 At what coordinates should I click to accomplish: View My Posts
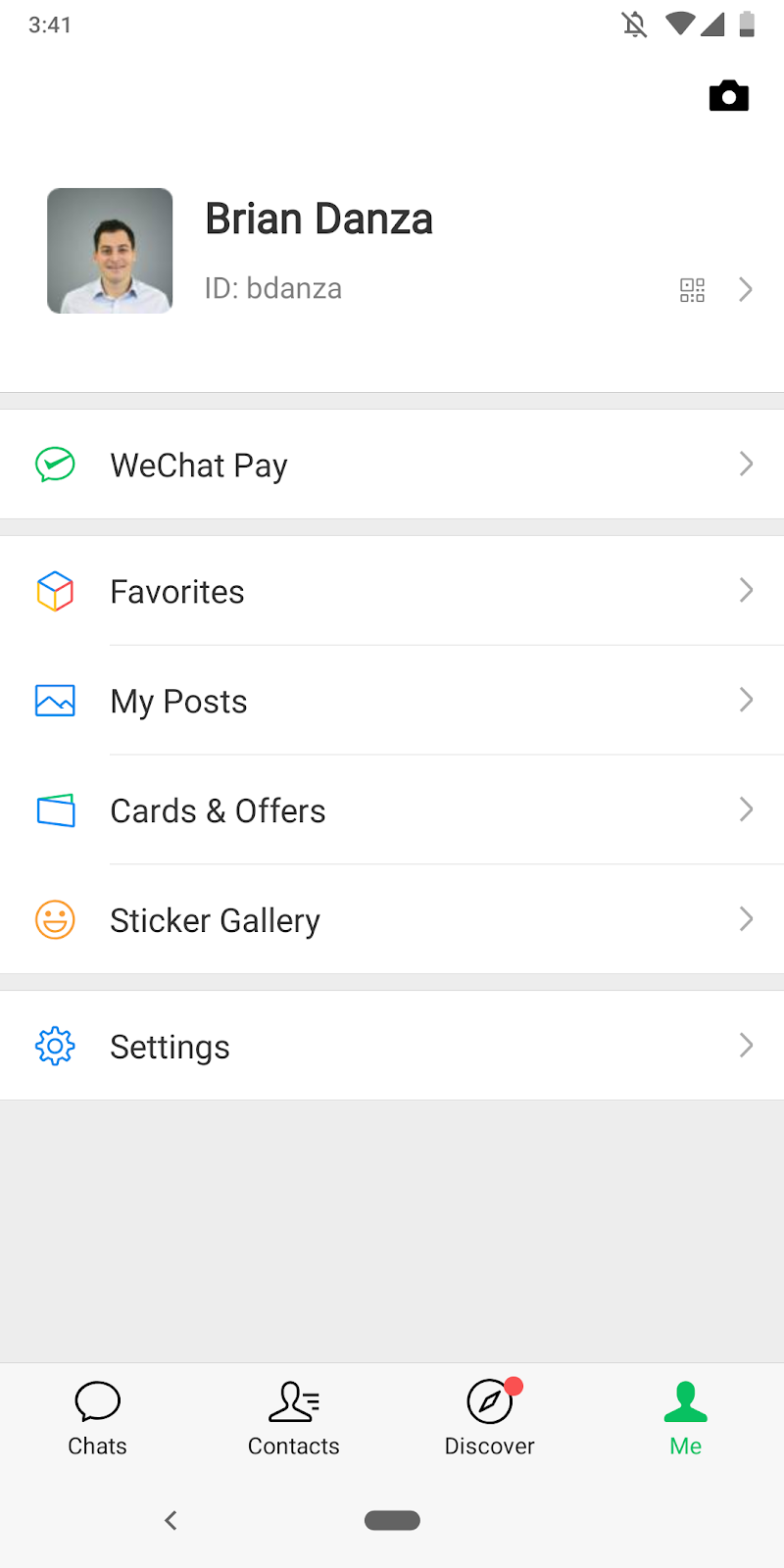(x=392, y=701)
